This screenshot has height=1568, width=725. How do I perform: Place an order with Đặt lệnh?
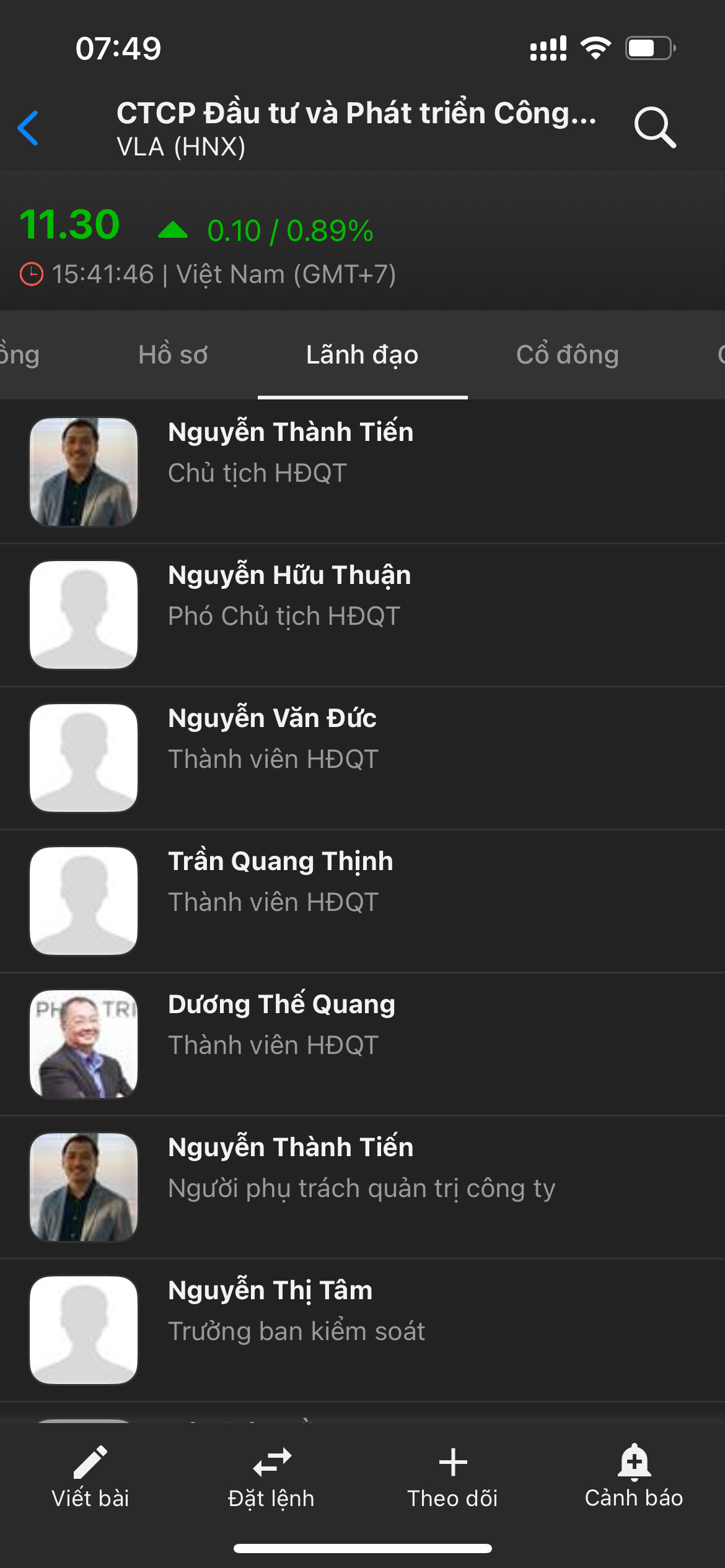pyautogui.click(x=271, y=1478)
